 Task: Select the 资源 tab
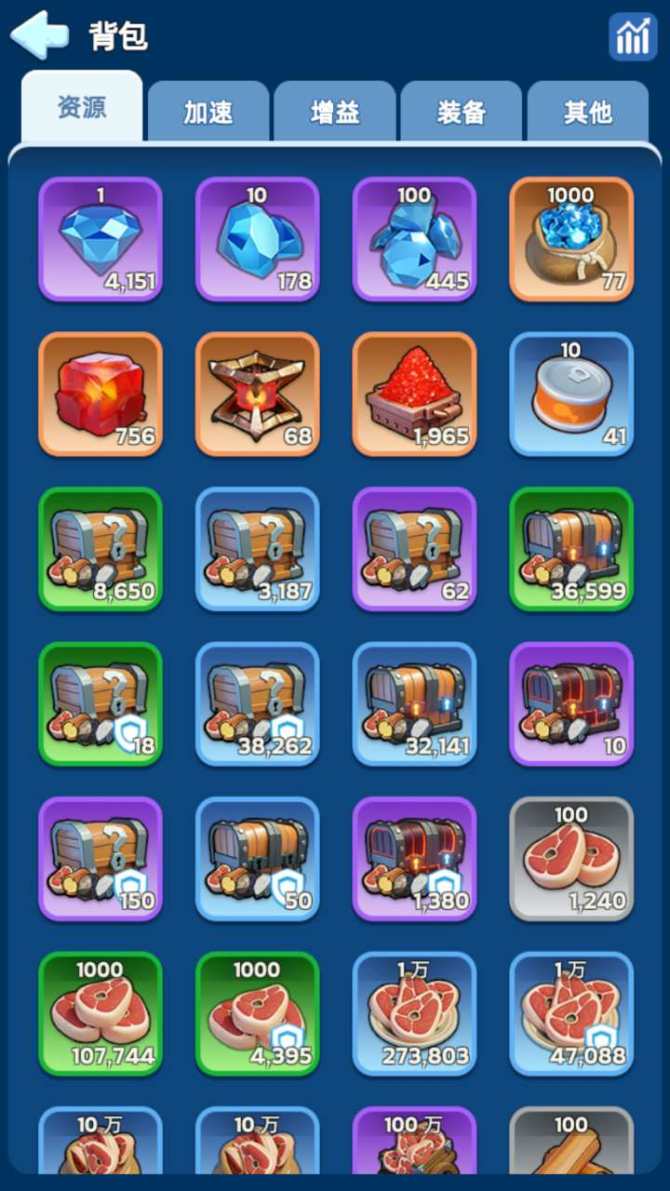82,108
